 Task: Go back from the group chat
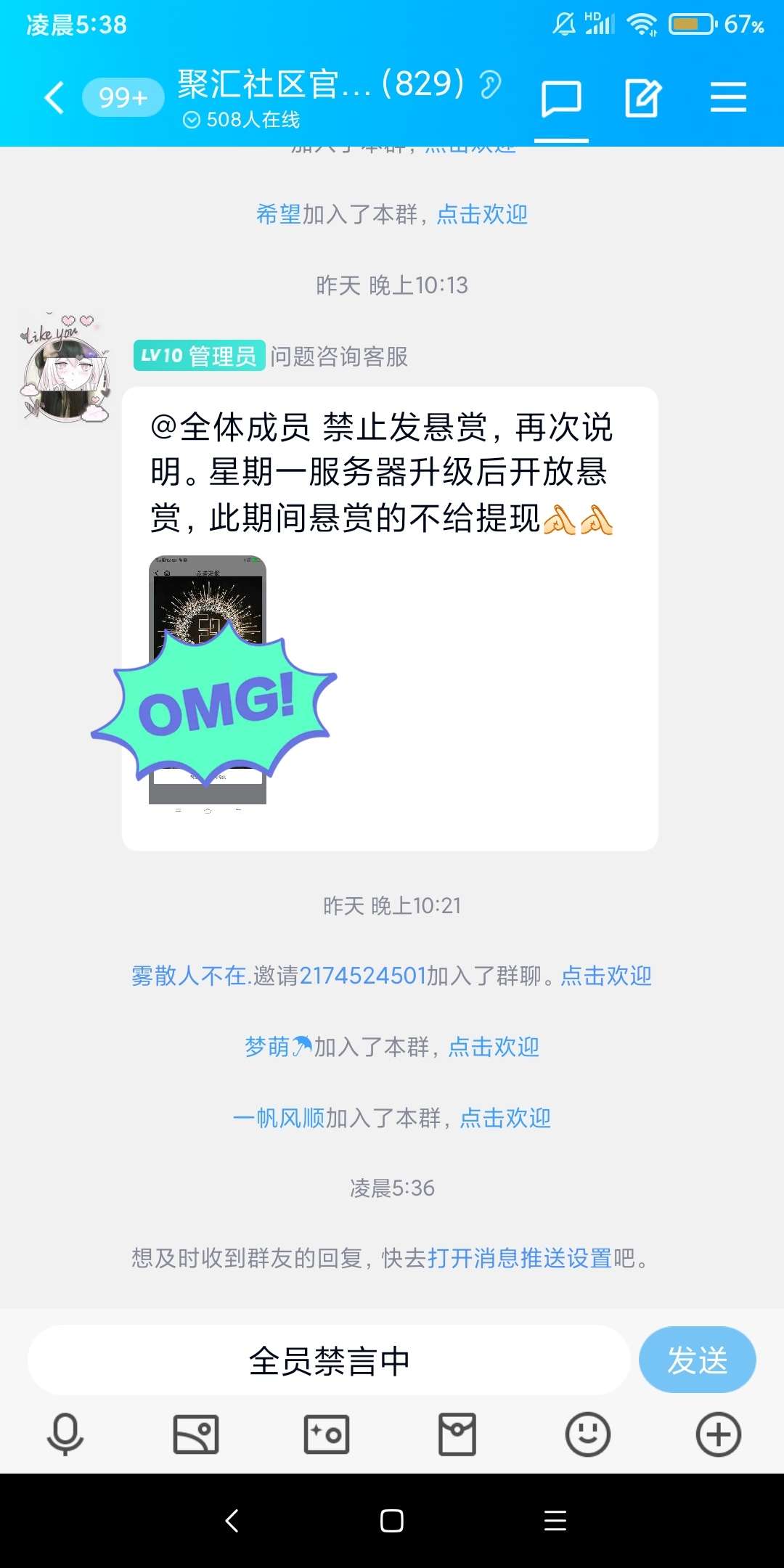pyautogui.click(x=54, y=97)
